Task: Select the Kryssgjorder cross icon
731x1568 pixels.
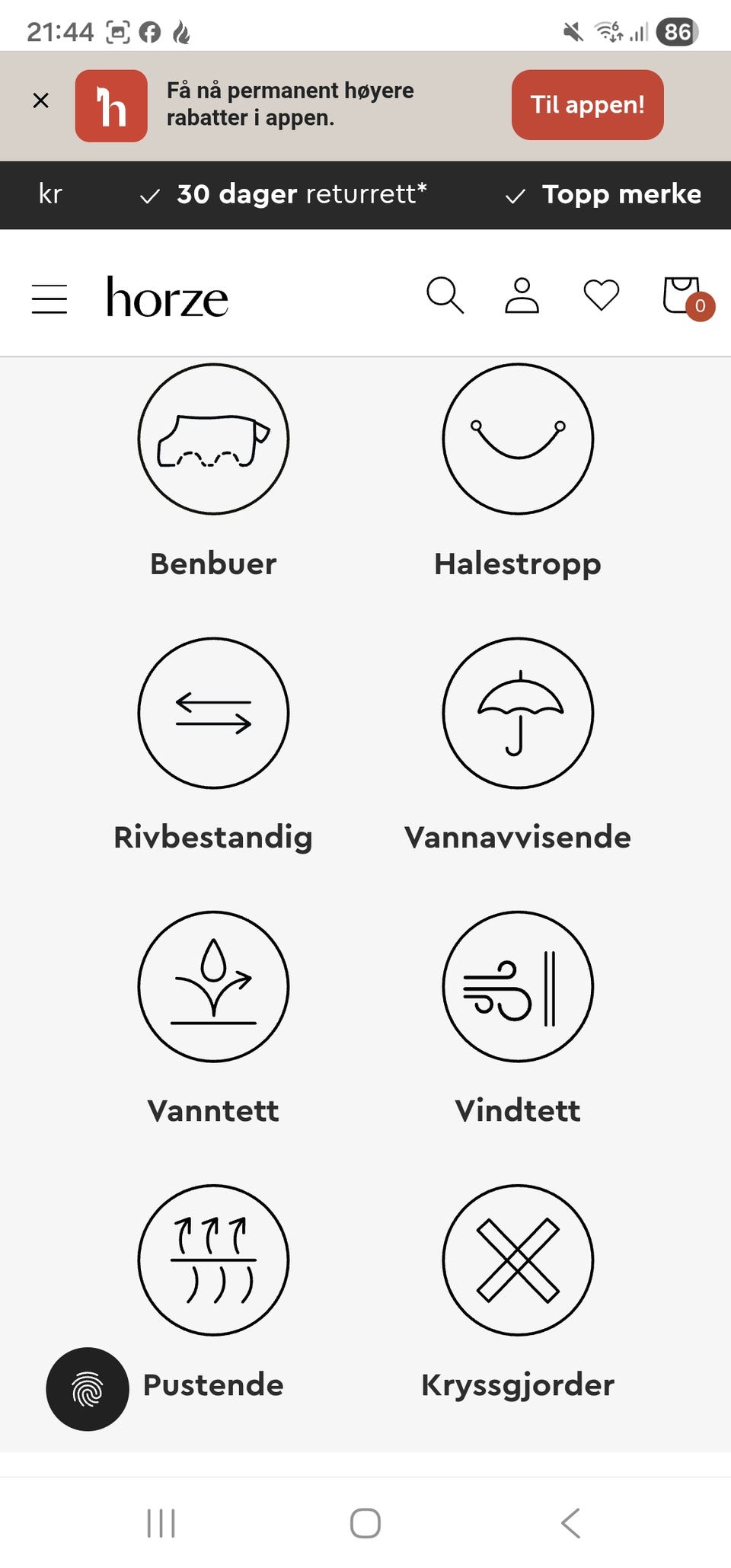Action: [518, 1260]
